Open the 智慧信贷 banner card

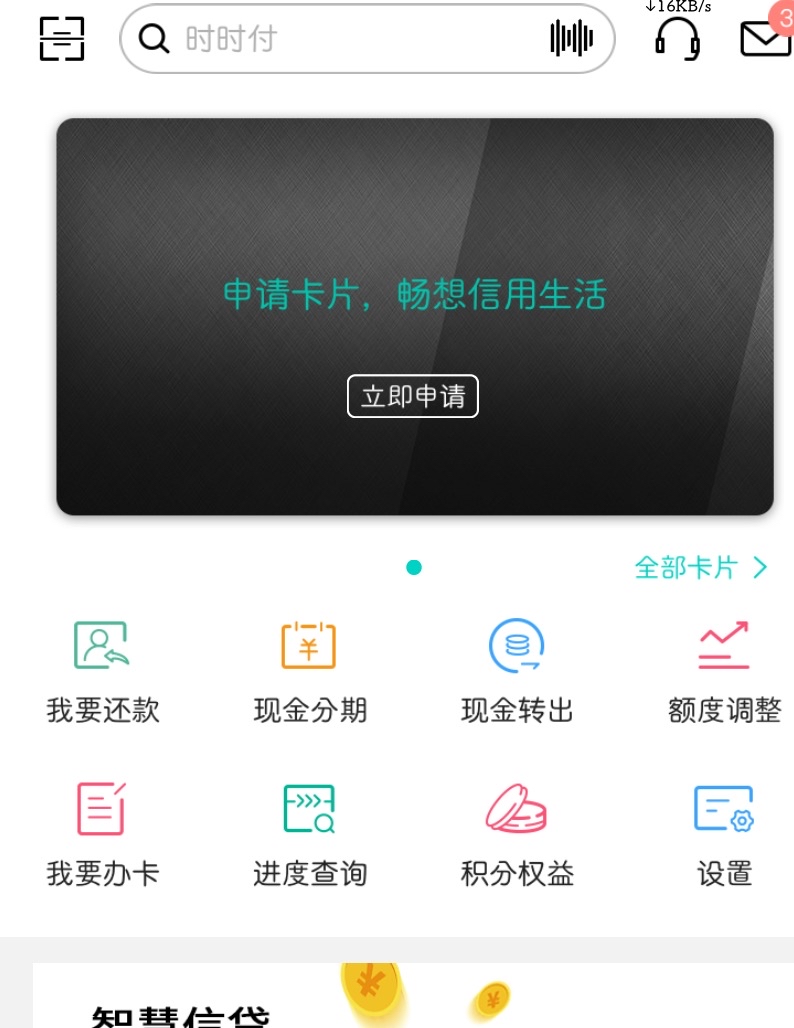pos(400,1000)
